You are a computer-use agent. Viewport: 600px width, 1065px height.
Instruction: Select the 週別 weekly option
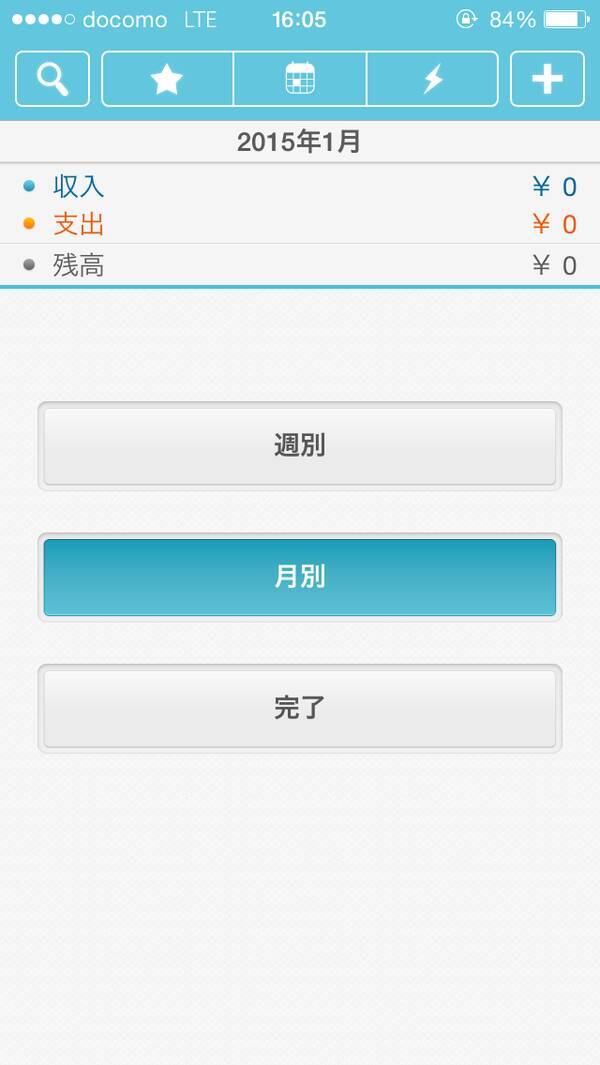300,446
